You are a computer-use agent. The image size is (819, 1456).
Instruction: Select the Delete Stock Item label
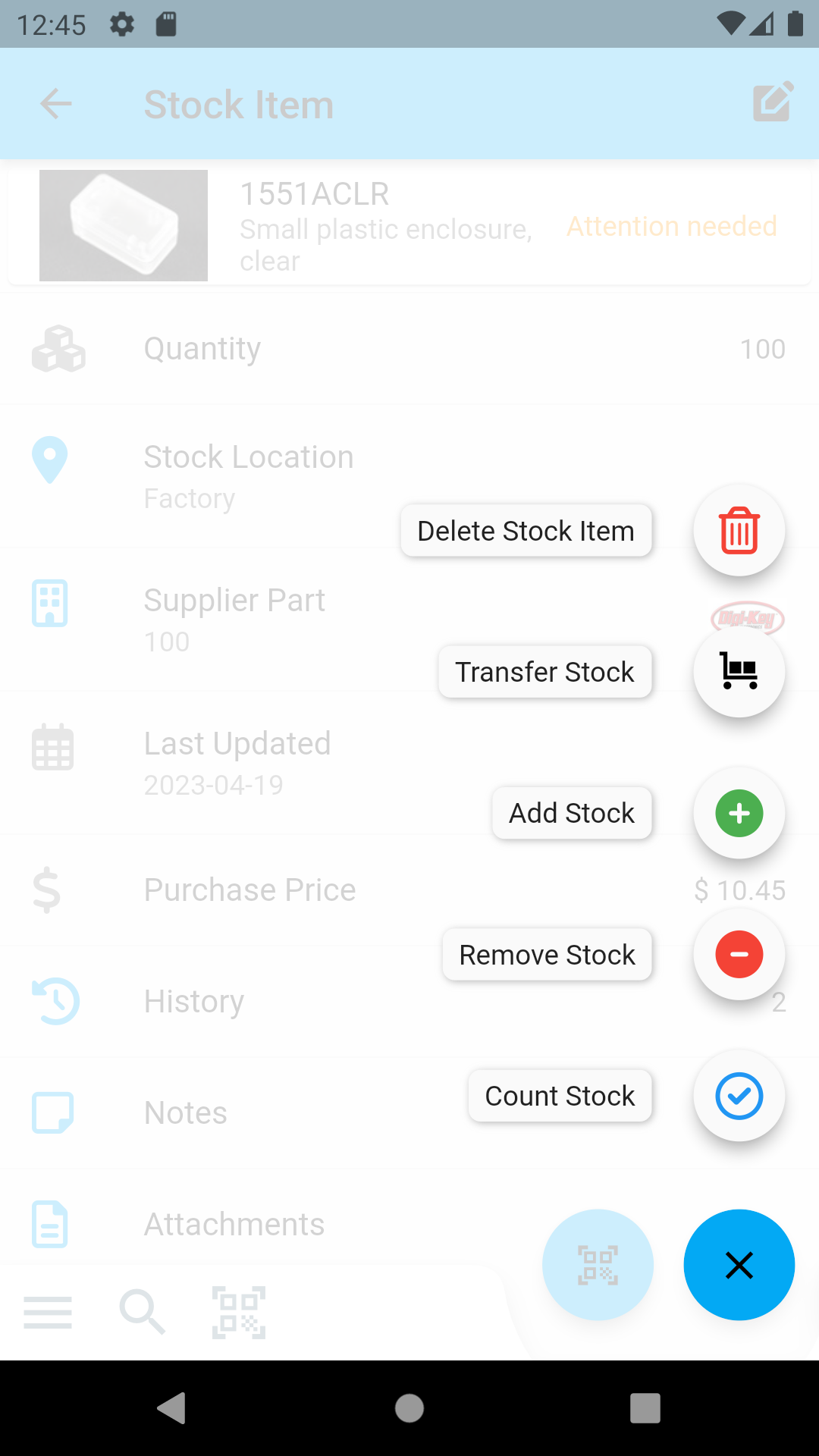pos(526,531)
